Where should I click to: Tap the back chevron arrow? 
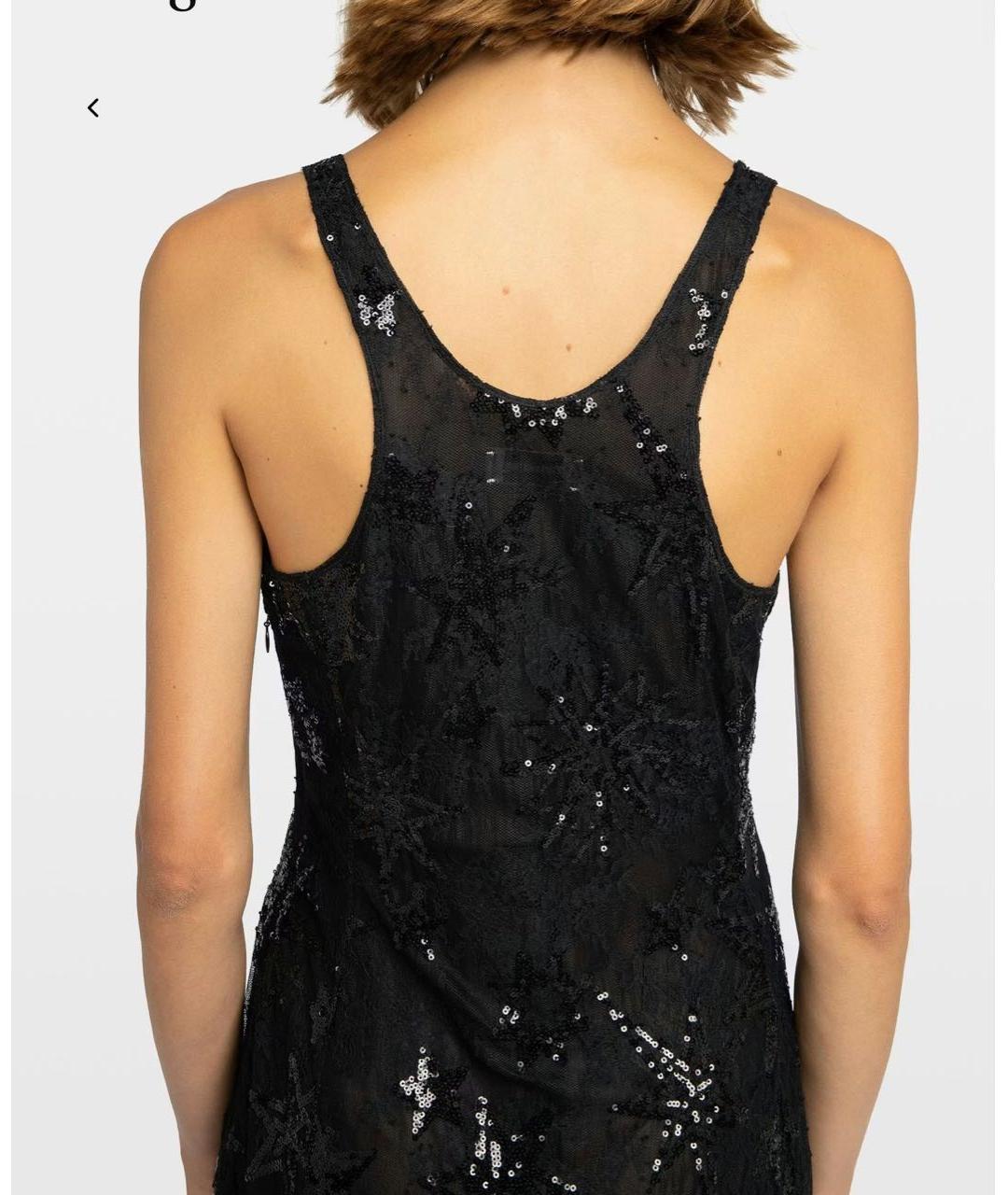tap(93, 108)
